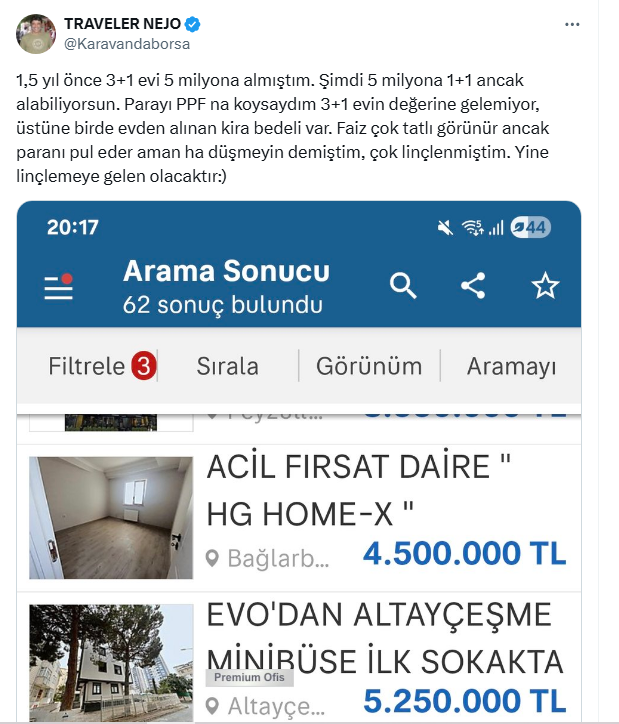Viewport: 619px width, 724px height.
Task: Open the TRAVELER NEJO profile name link
Action: tap(121, 24)
